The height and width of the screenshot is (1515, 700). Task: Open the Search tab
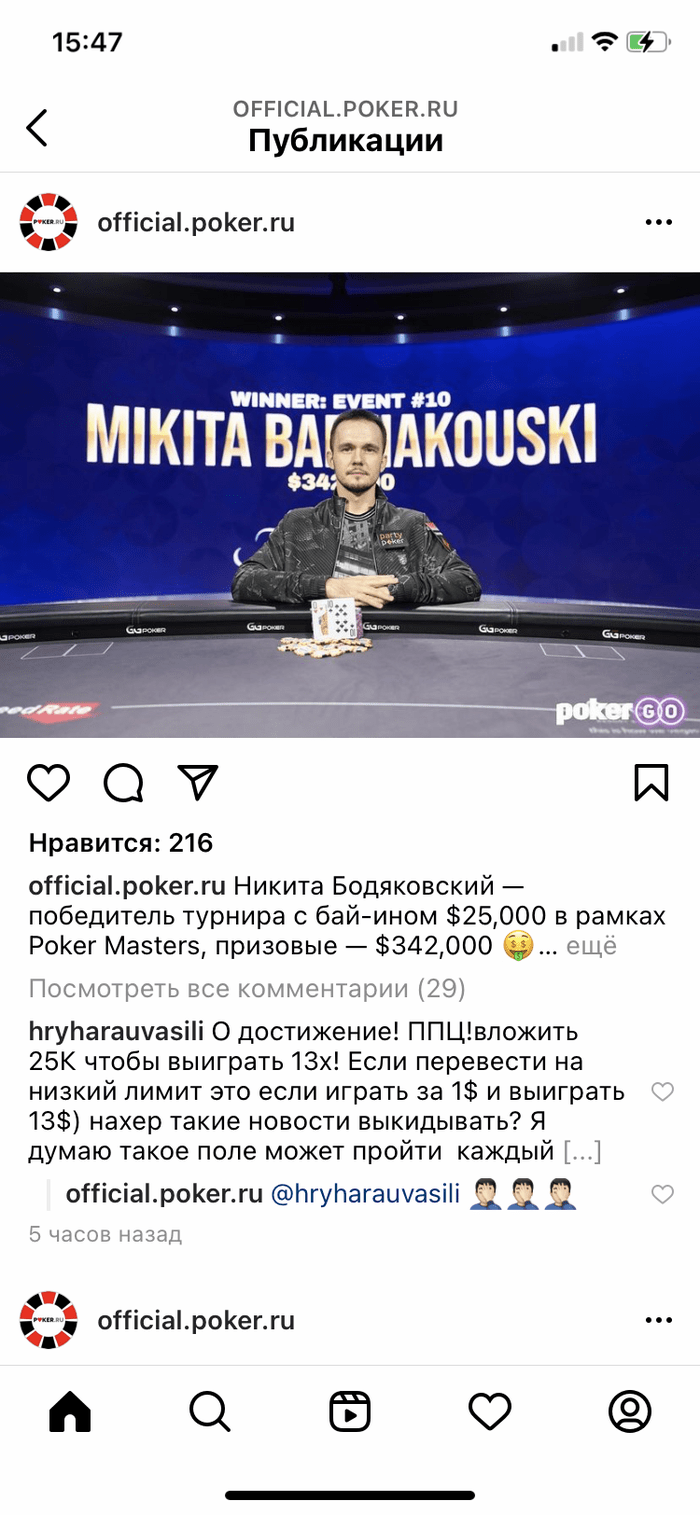[x=210, y=1411]
